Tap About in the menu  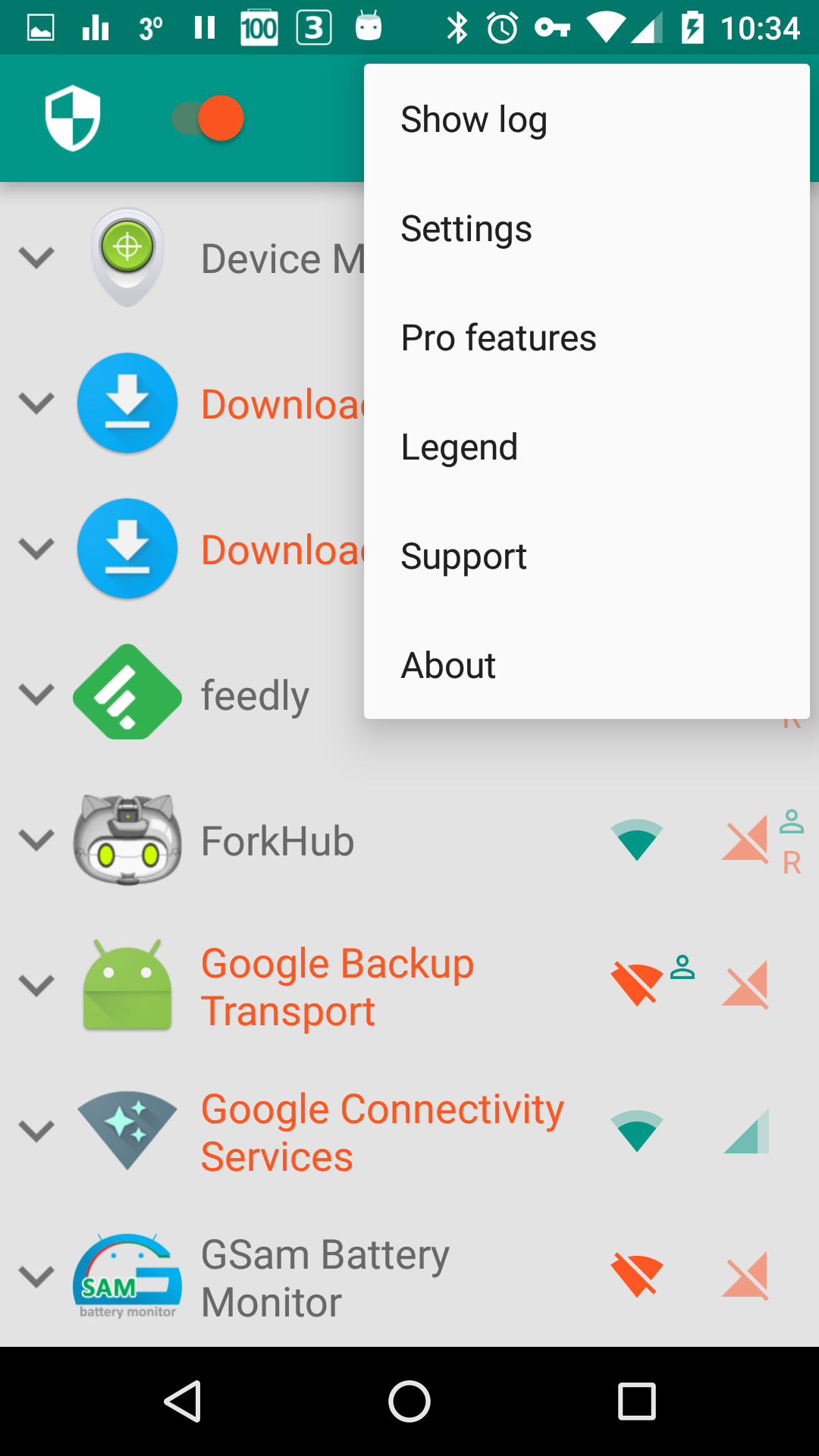pos(587,666)
